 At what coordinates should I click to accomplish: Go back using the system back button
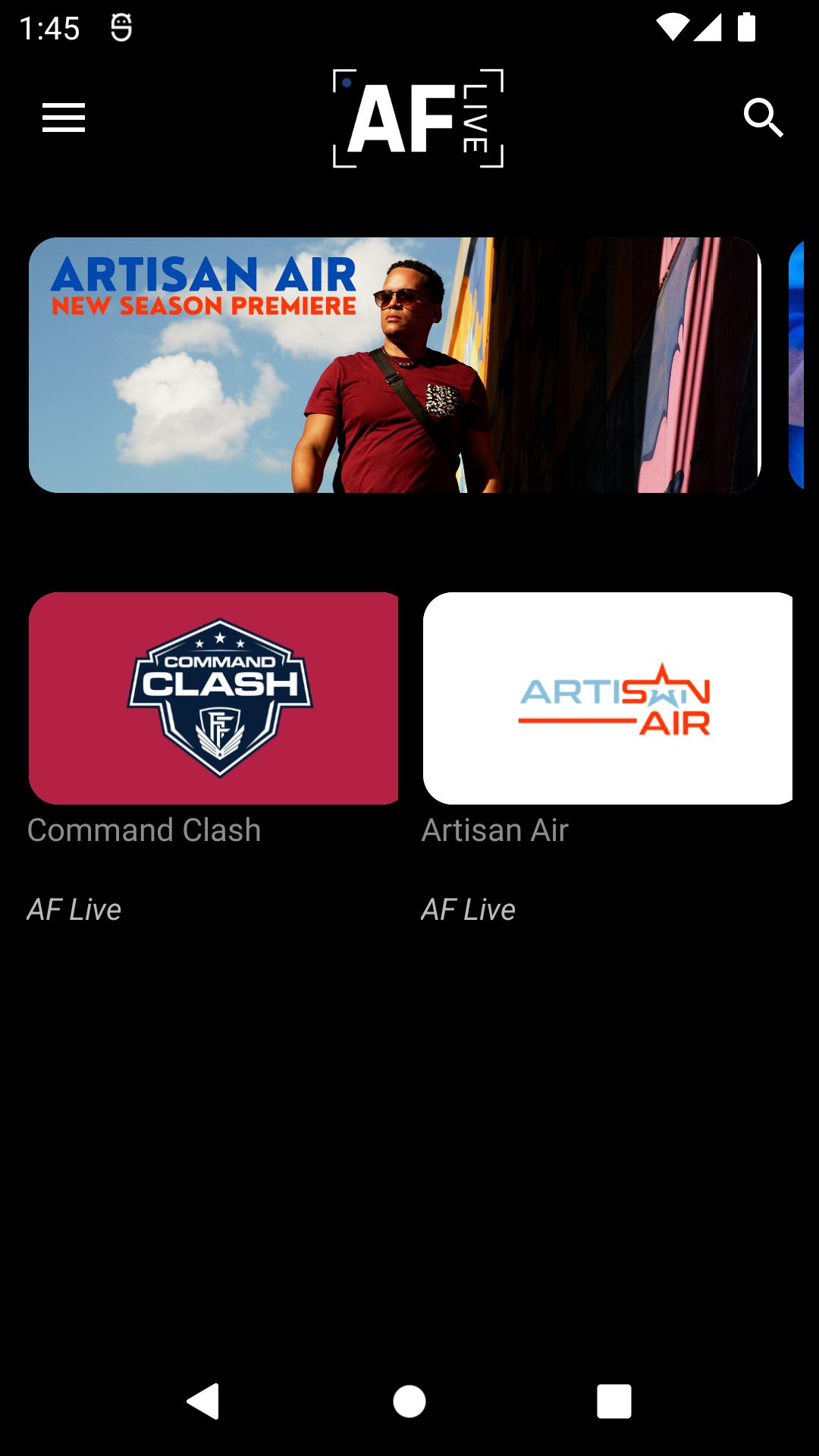203,1401
